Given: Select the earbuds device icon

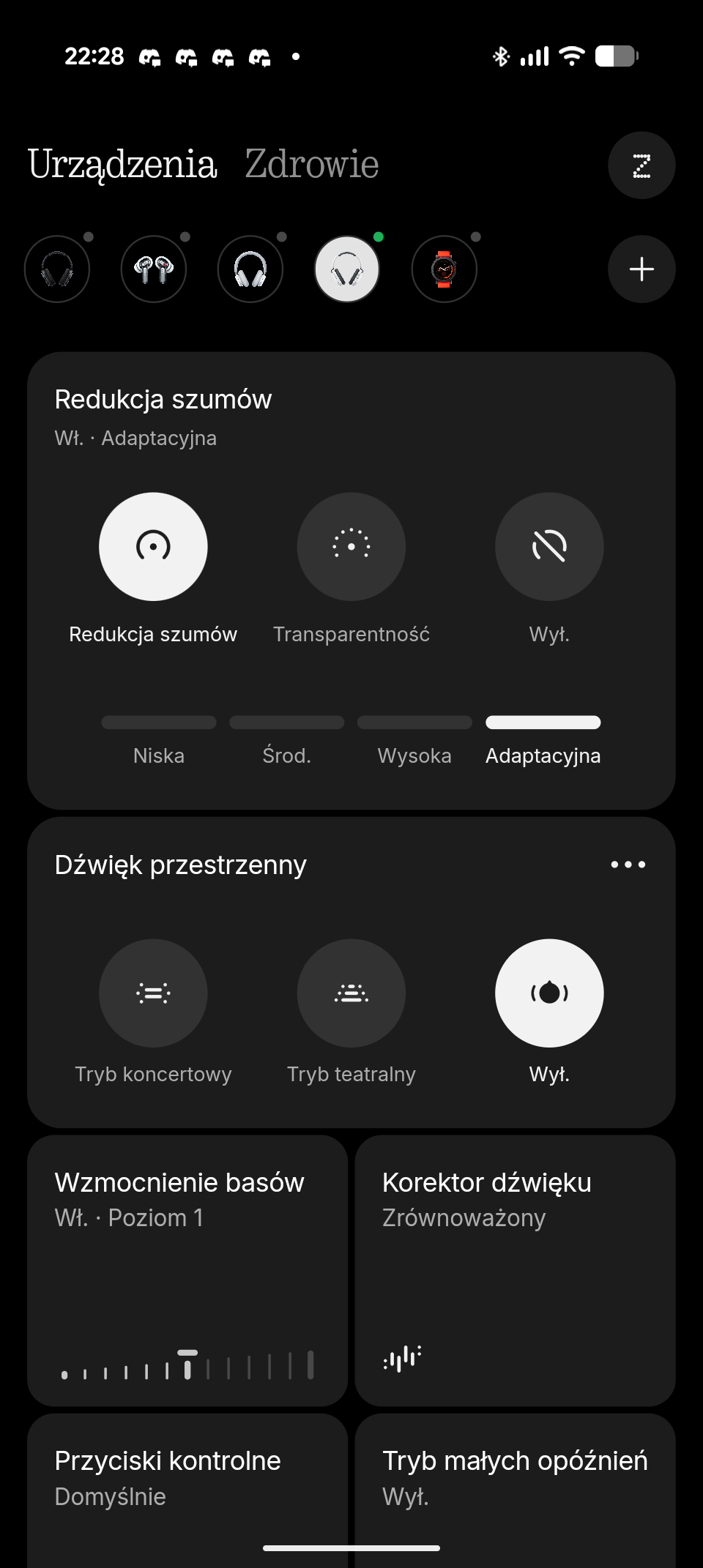Looking at the screenshot, I should point(154,269).
